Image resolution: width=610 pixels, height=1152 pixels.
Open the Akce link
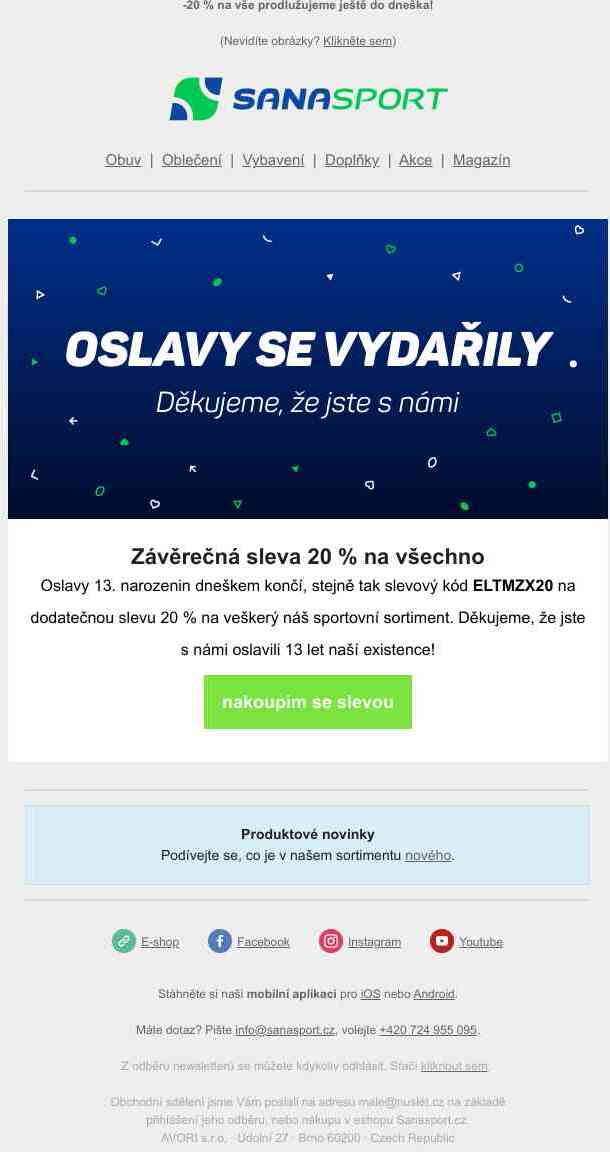(x=415, y=160)
